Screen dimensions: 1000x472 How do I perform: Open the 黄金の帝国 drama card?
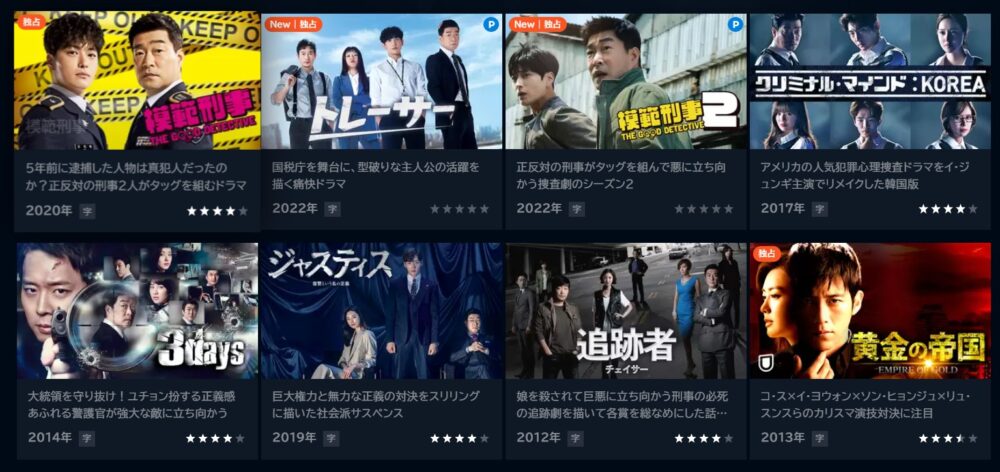click(x=870, y=312)
